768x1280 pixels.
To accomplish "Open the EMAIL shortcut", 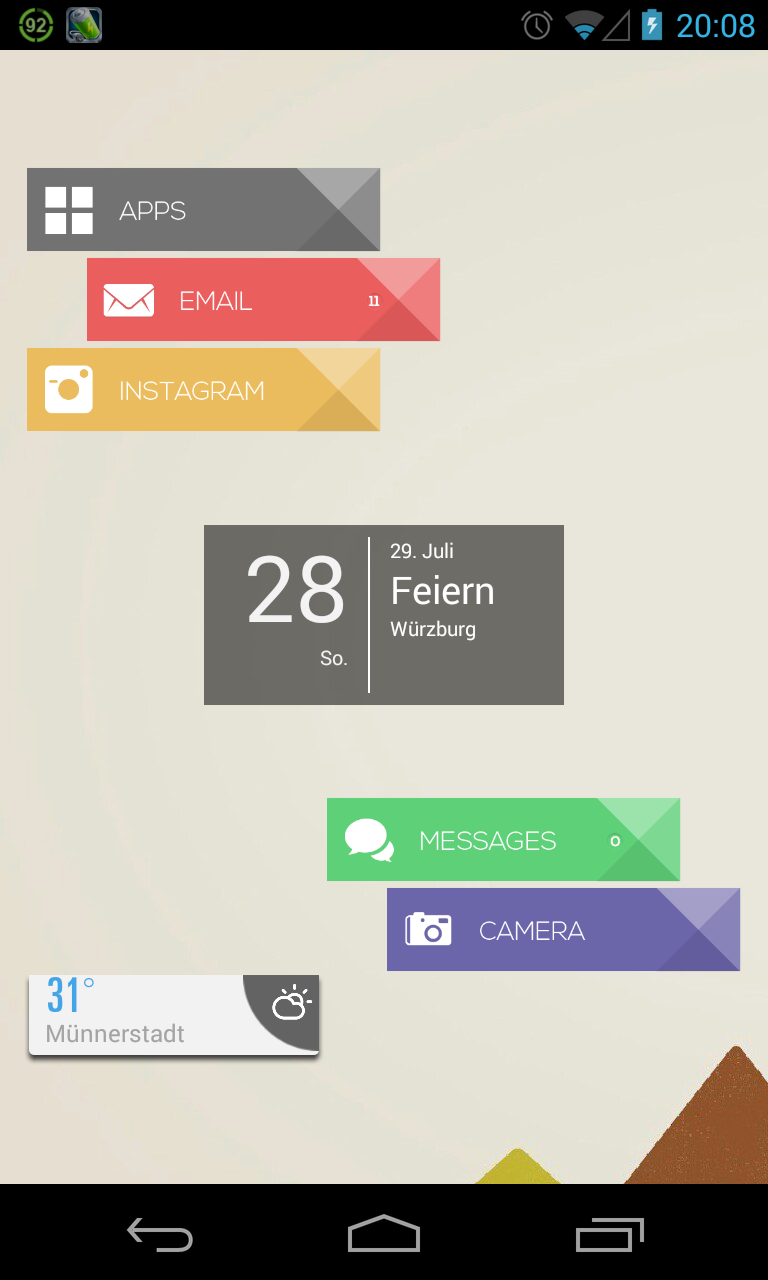I will 263,300.
